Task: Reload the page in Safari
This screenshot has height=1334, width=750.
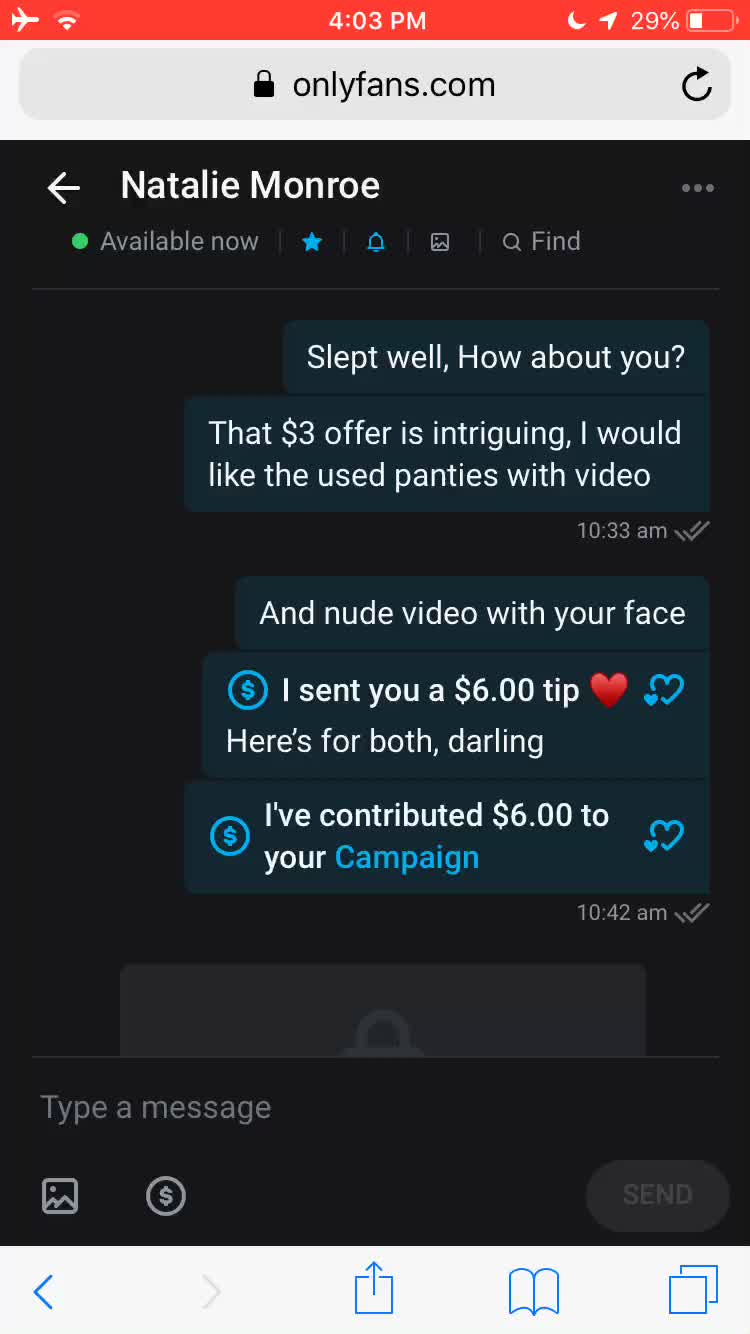Action: [x=696, y=85]
